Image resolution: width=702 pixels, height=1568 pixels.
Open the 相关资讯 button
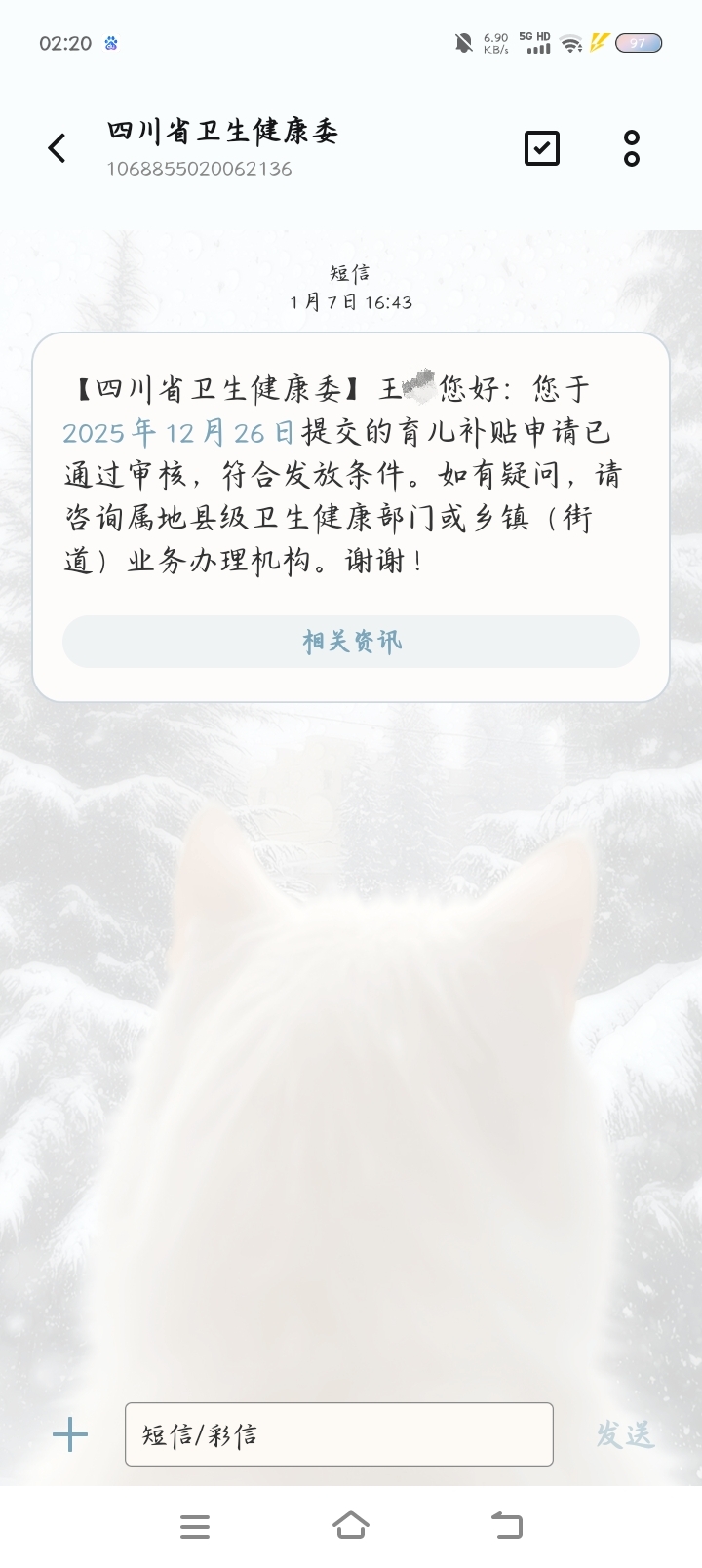pyautogui.click(x=351, y=642)
